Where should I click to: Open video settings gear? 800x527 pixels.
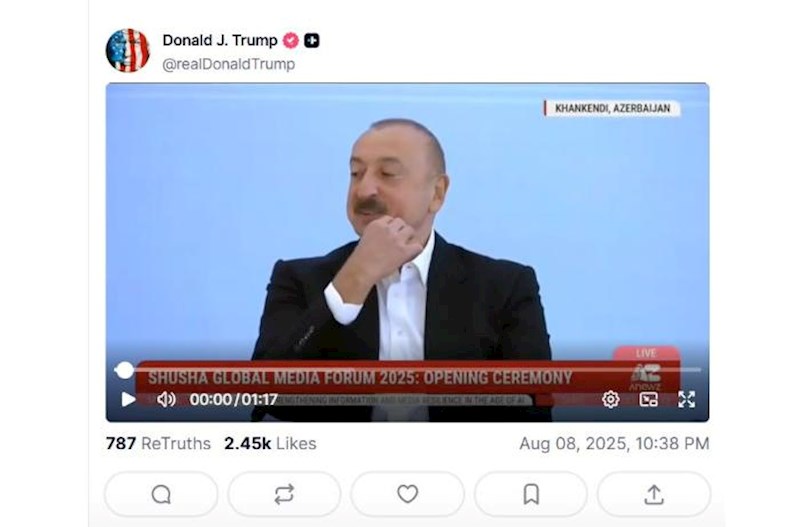(610, 399)
